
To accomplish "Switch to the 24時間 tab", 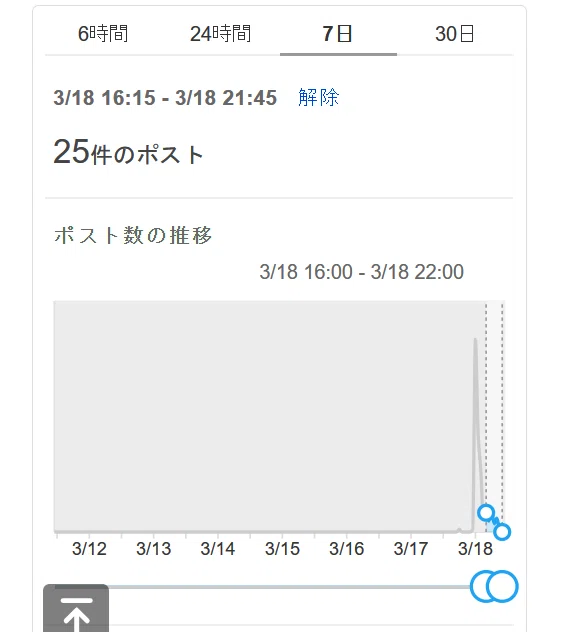I will (x=220, y=34).
